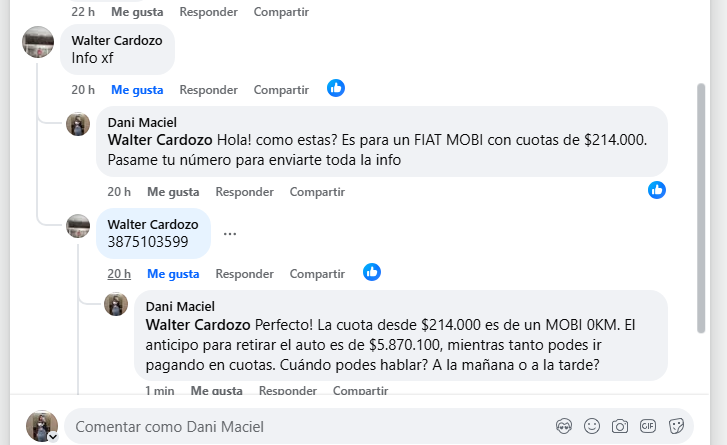Reply to the 3875103599 comment
727x445 pixels.
[244, 273]
